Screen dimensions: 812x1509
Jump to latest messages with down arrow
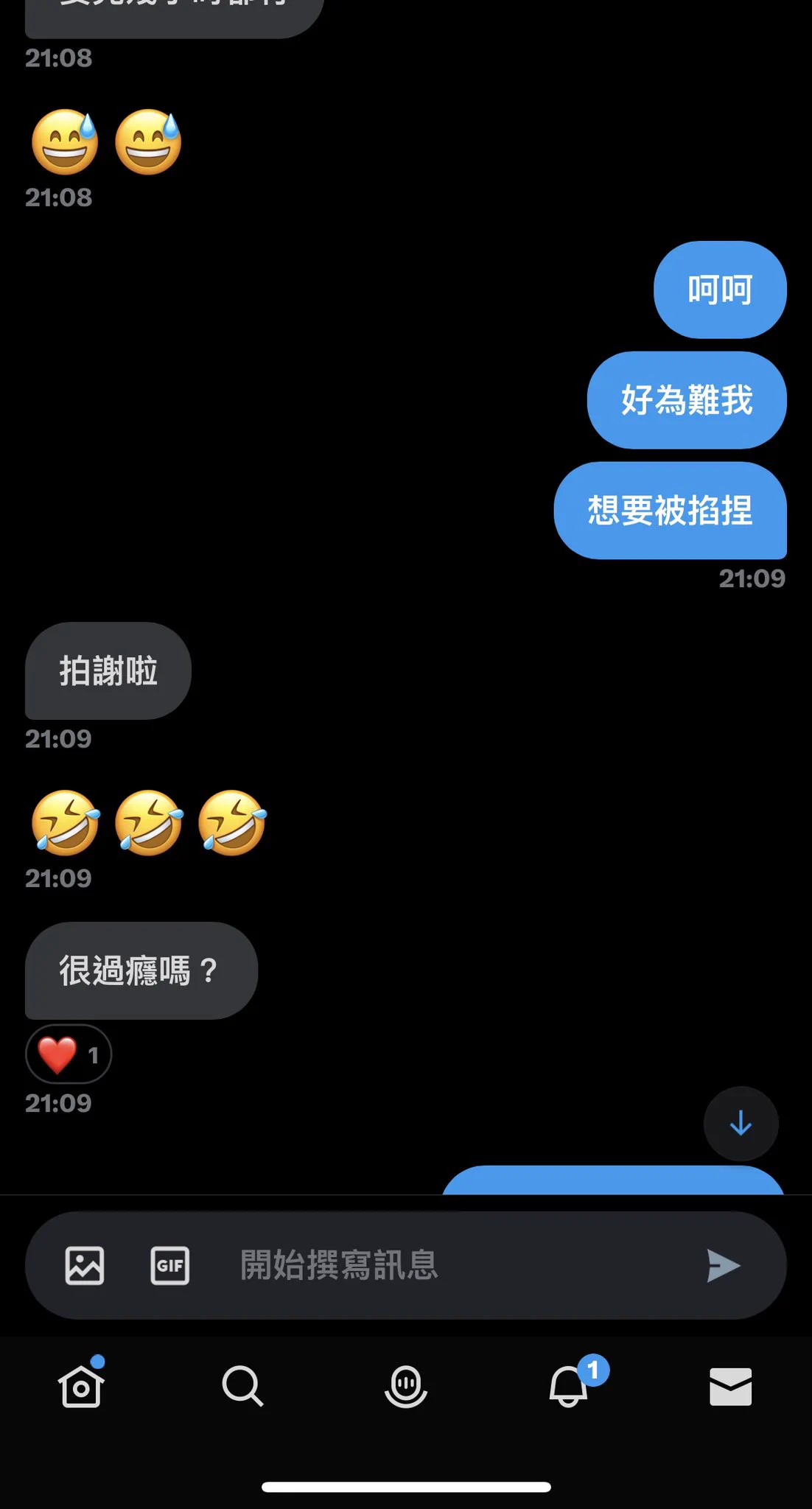[x=741, y=1124]
